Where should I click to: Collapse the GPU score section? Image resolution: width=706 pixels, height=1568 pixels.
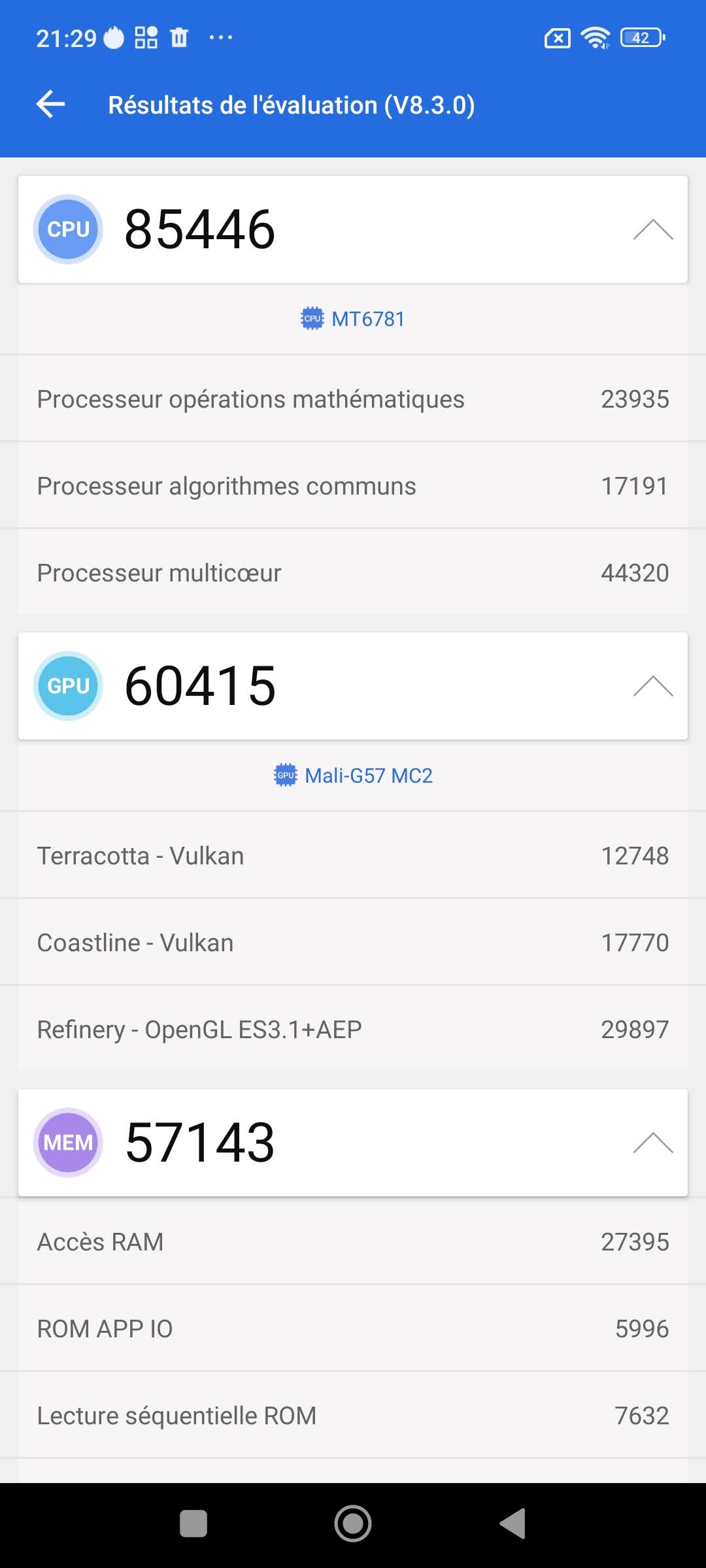[652, 687]
